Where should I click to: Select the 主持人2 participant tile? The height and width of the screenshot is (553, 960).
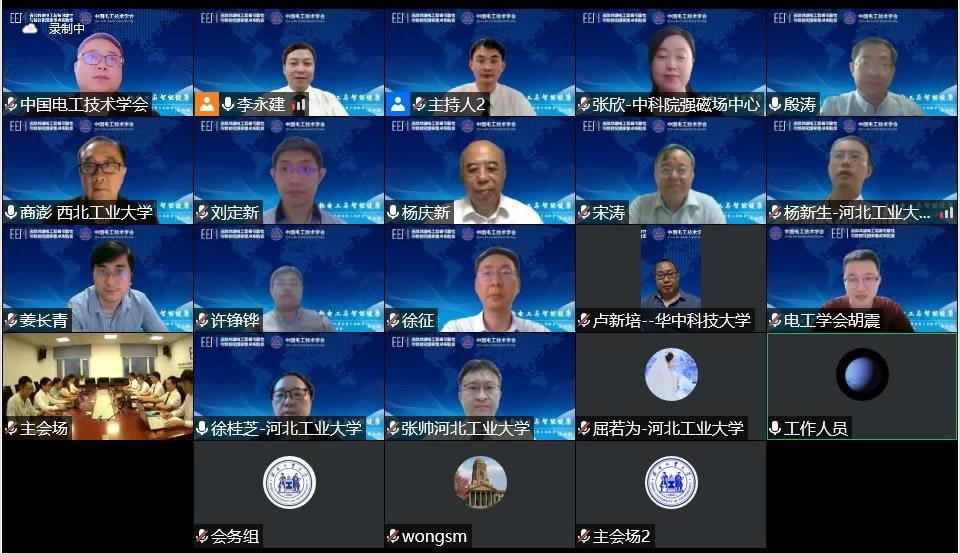tap(480, 62)
